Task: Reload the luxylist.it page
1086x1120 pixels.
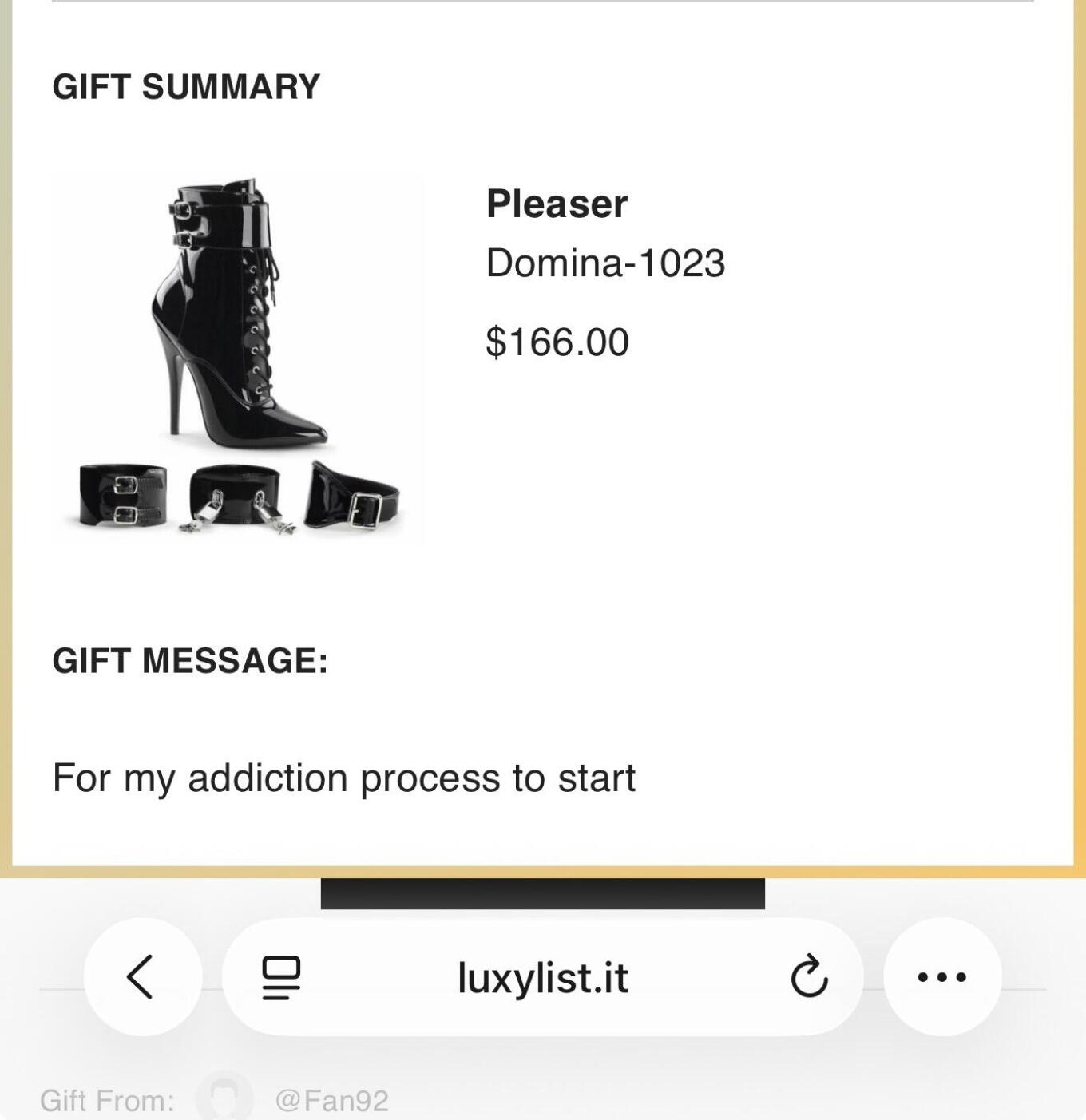Action: 809,976
